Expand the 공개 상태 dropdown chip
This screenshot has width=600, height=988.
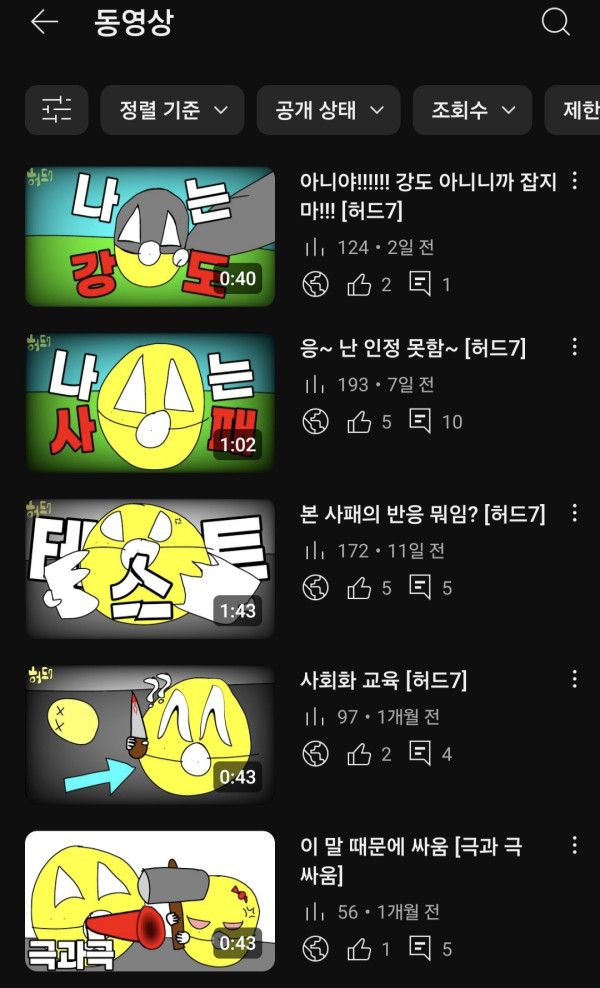(x=328, y=110)
